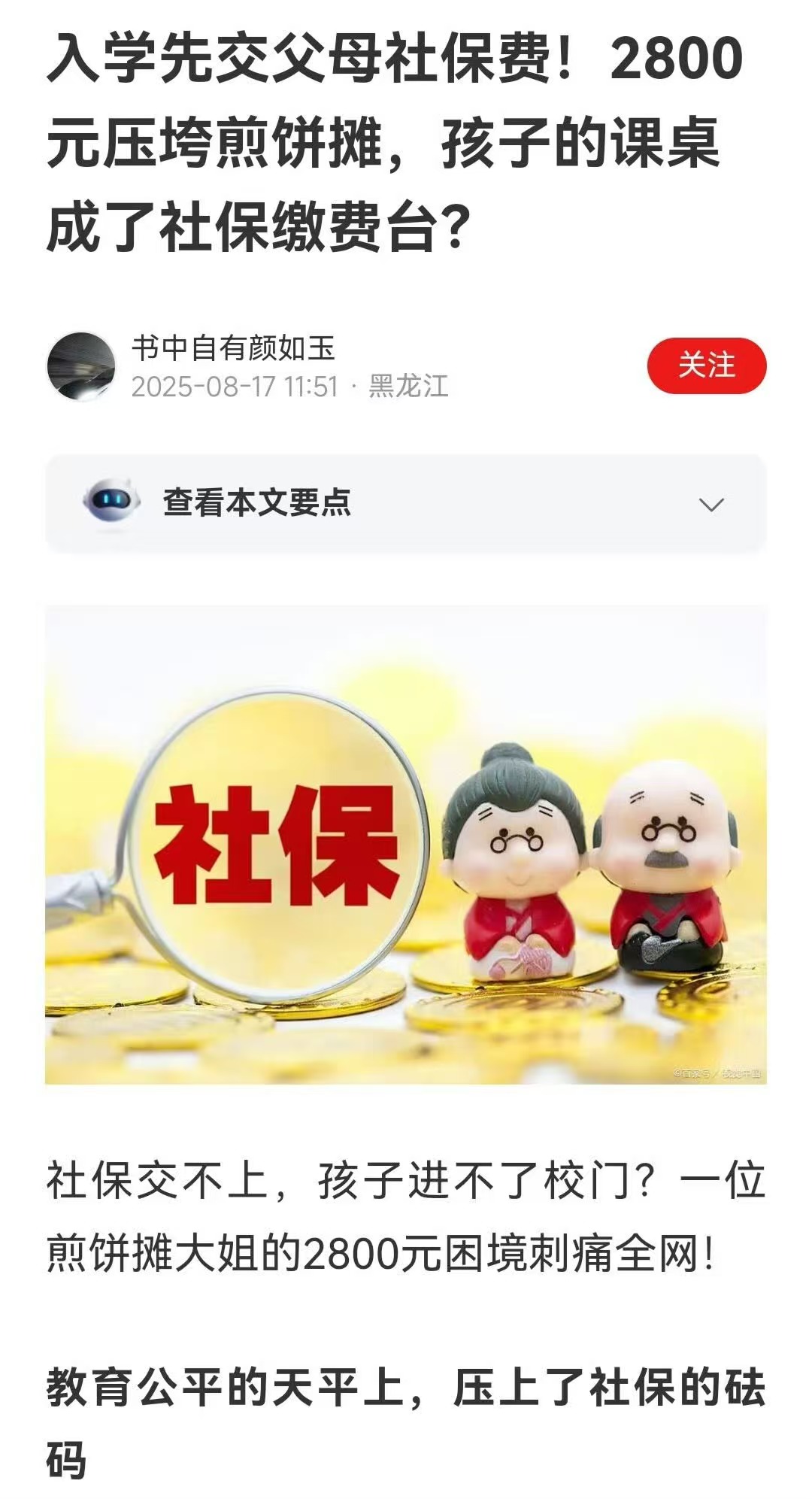Open the author's profile avatar
This screenshot has width=812, height=1499.
point(81,366)
